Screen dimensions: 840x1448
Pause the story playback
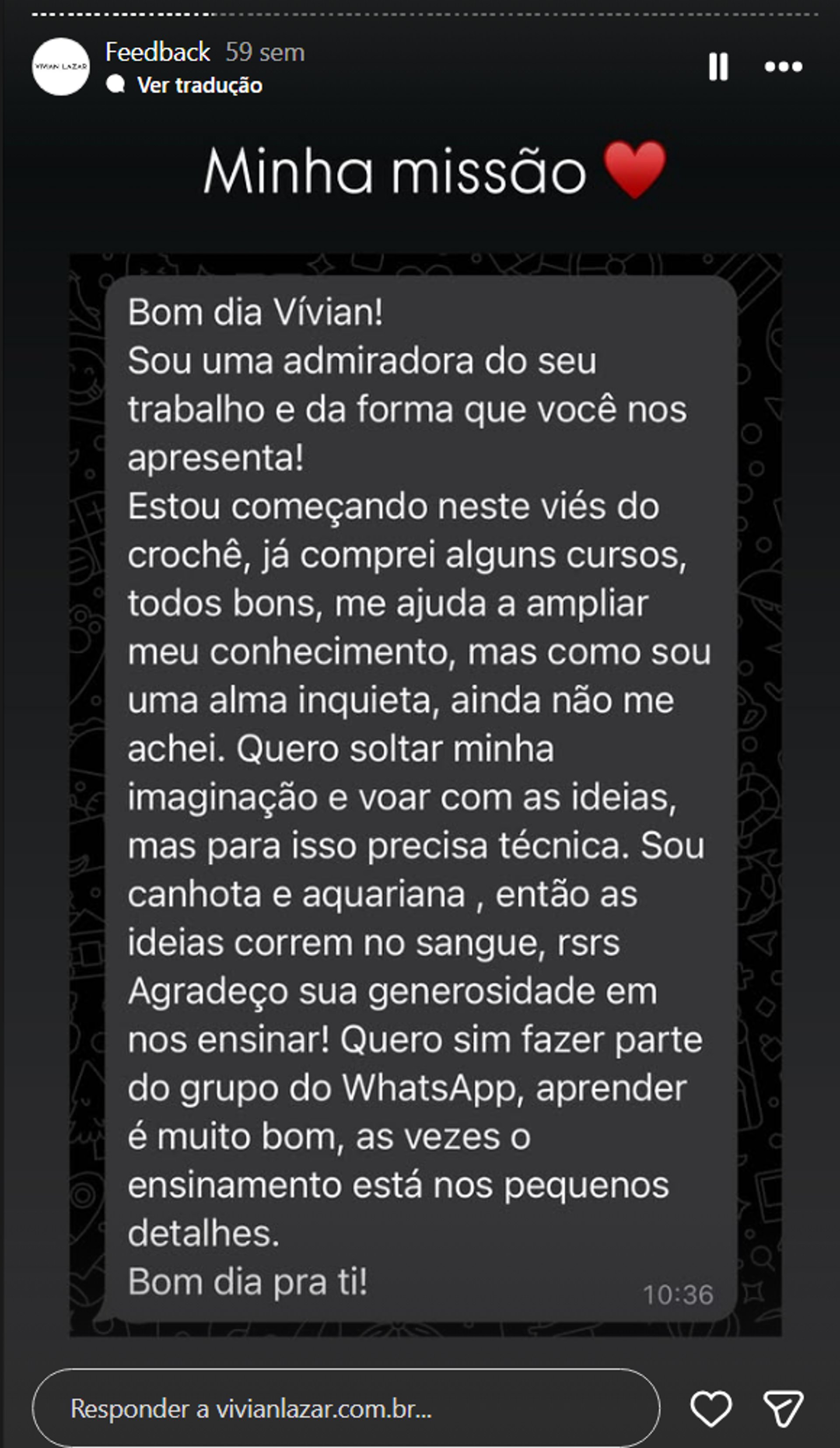point(718,66)
